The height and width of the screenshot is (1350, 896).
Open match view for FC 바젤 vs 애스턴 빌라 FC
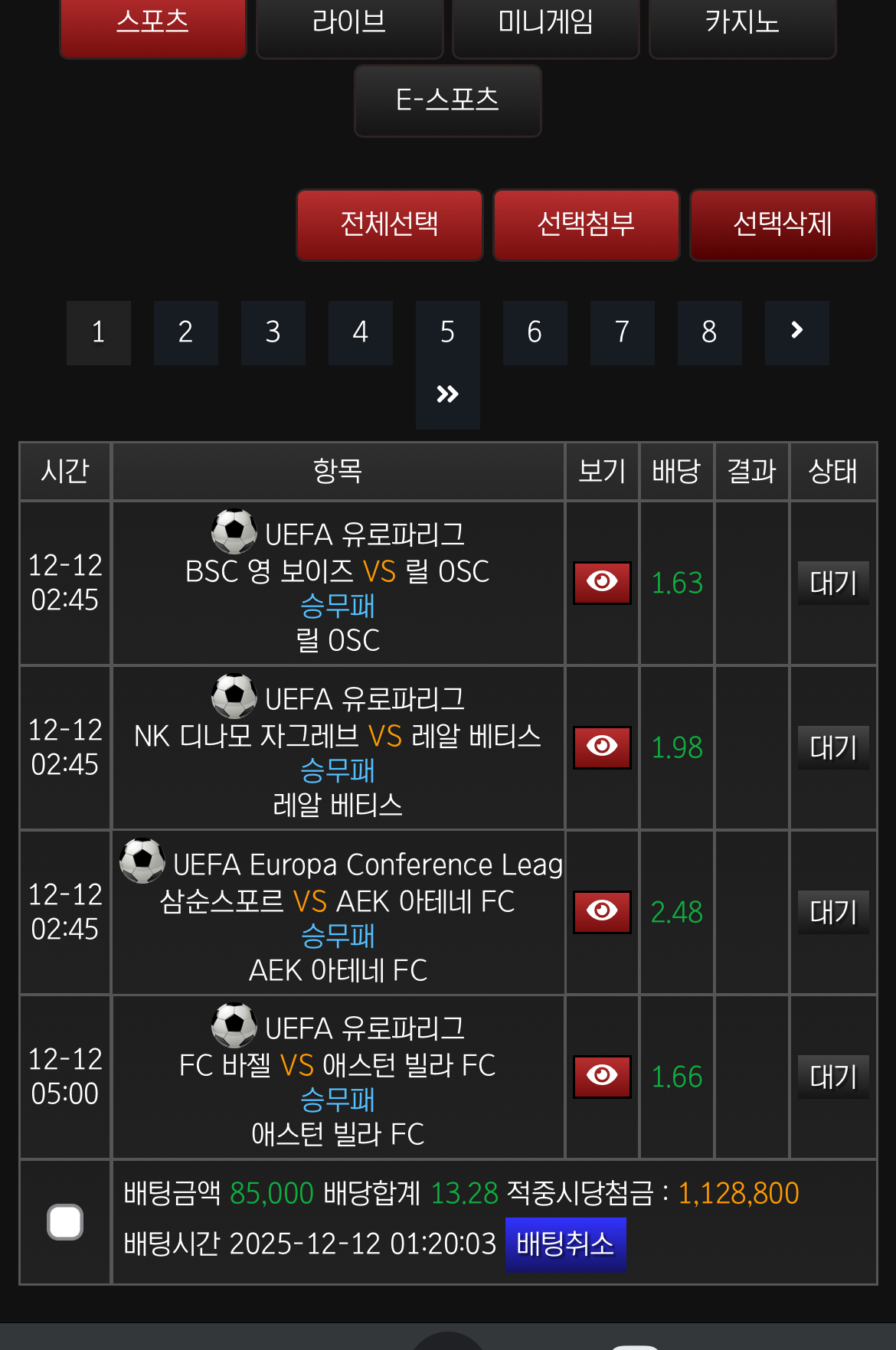pyautogui.click(x=602, y=1077)
